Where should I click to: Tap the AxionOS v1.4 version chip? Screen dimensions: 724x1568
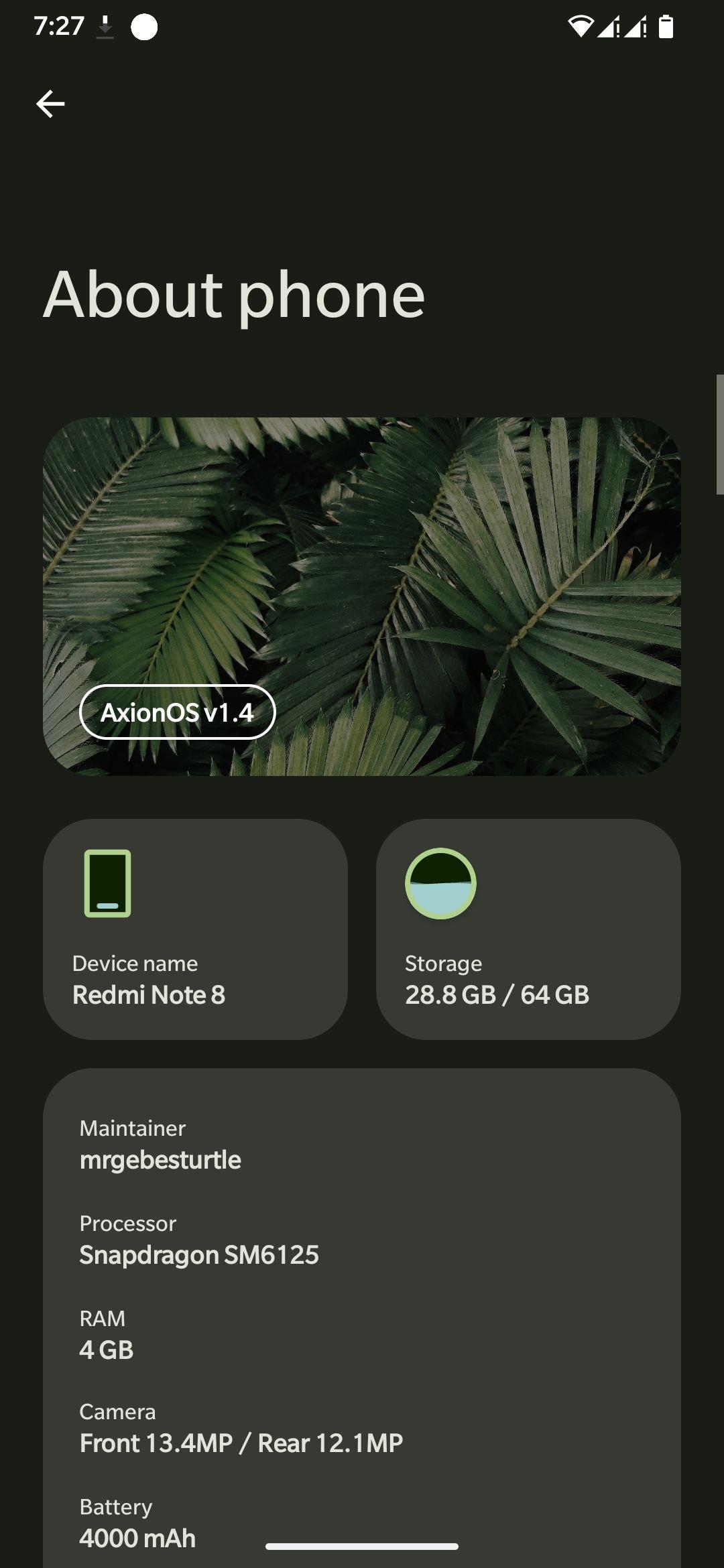point(178,712)
